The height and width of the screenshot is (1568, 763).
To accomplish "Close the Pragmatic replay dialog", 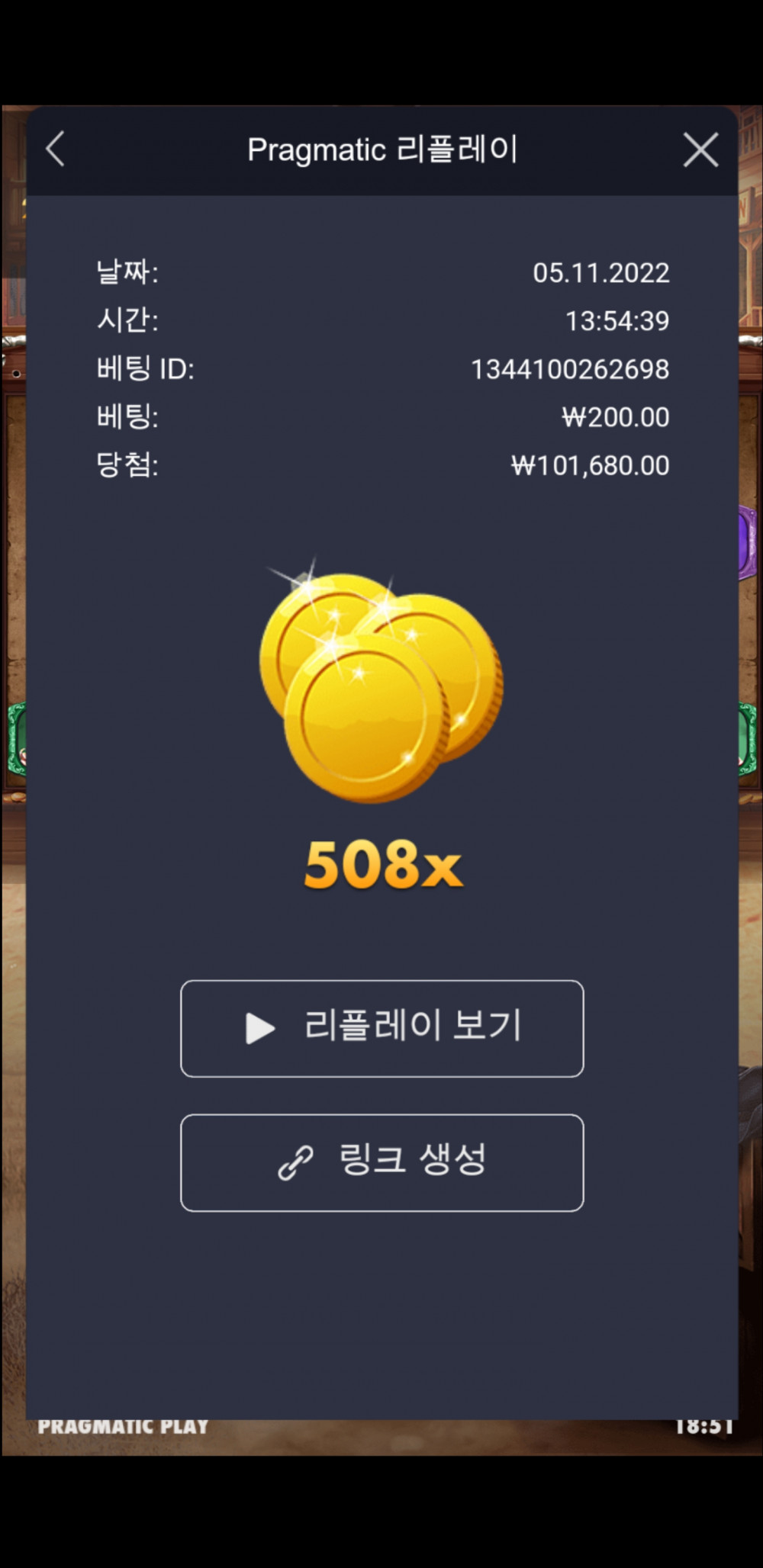I will (x=700, y=149).
